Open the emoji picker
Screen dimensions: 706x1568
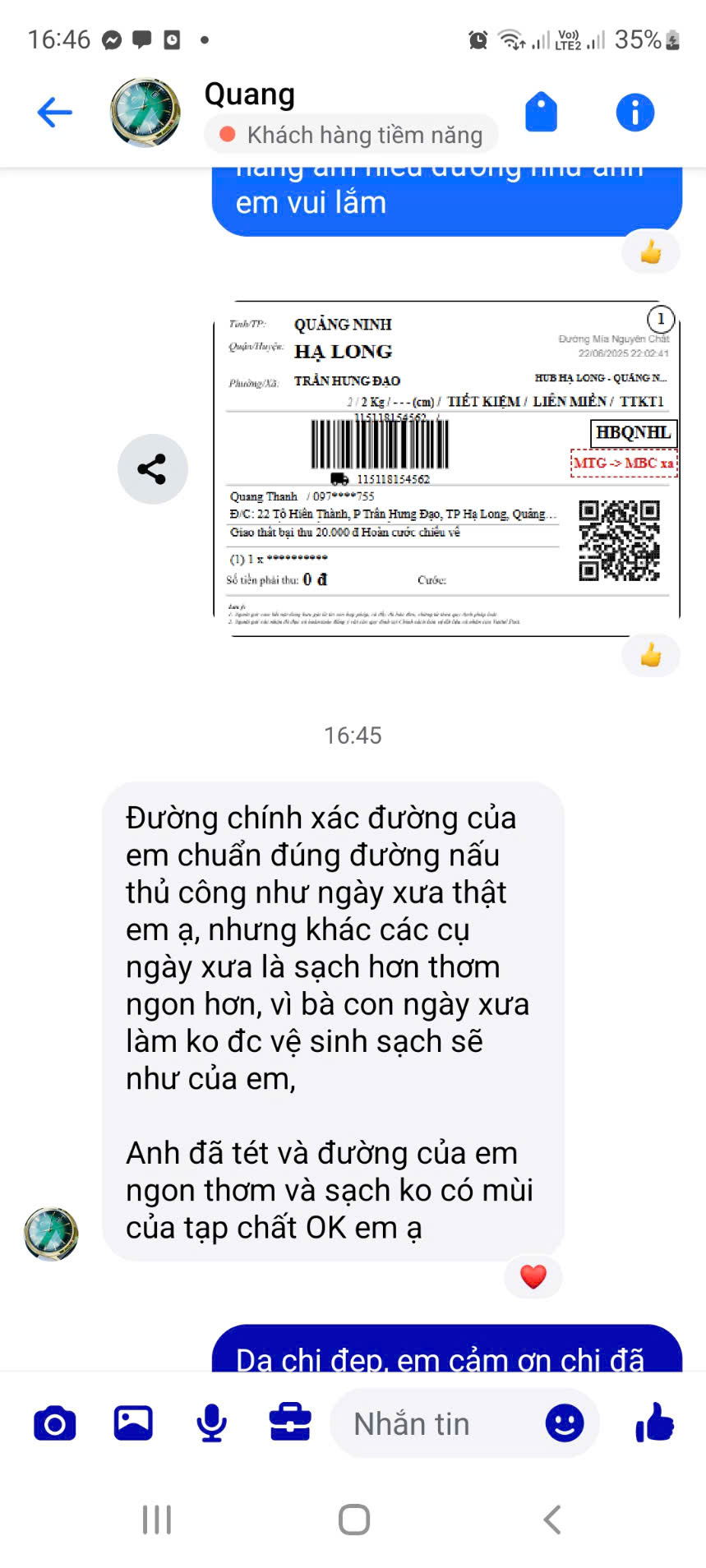coord(565,1423)
